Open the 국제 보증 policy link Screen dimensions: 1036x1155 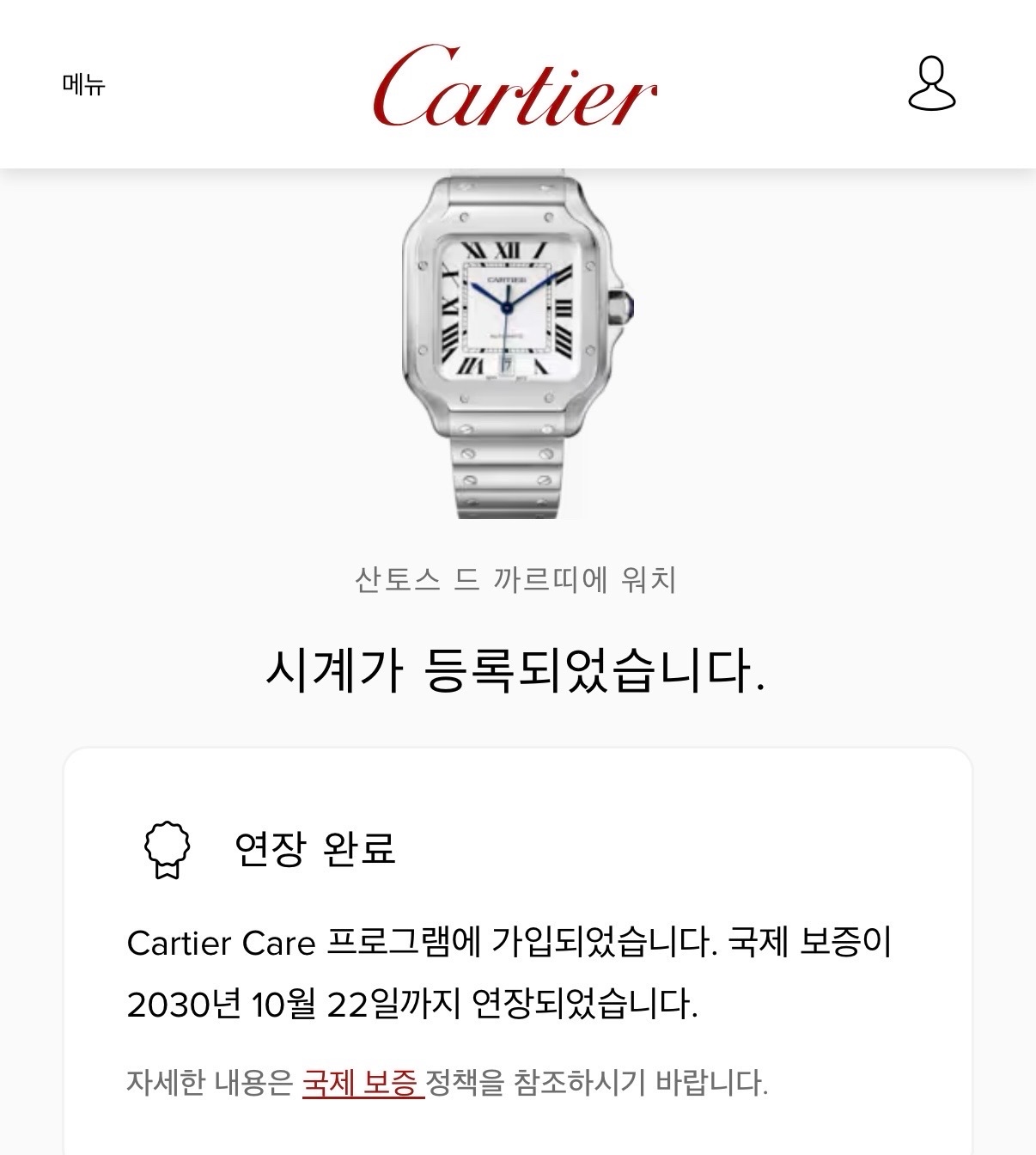(x=362, y=1082)
